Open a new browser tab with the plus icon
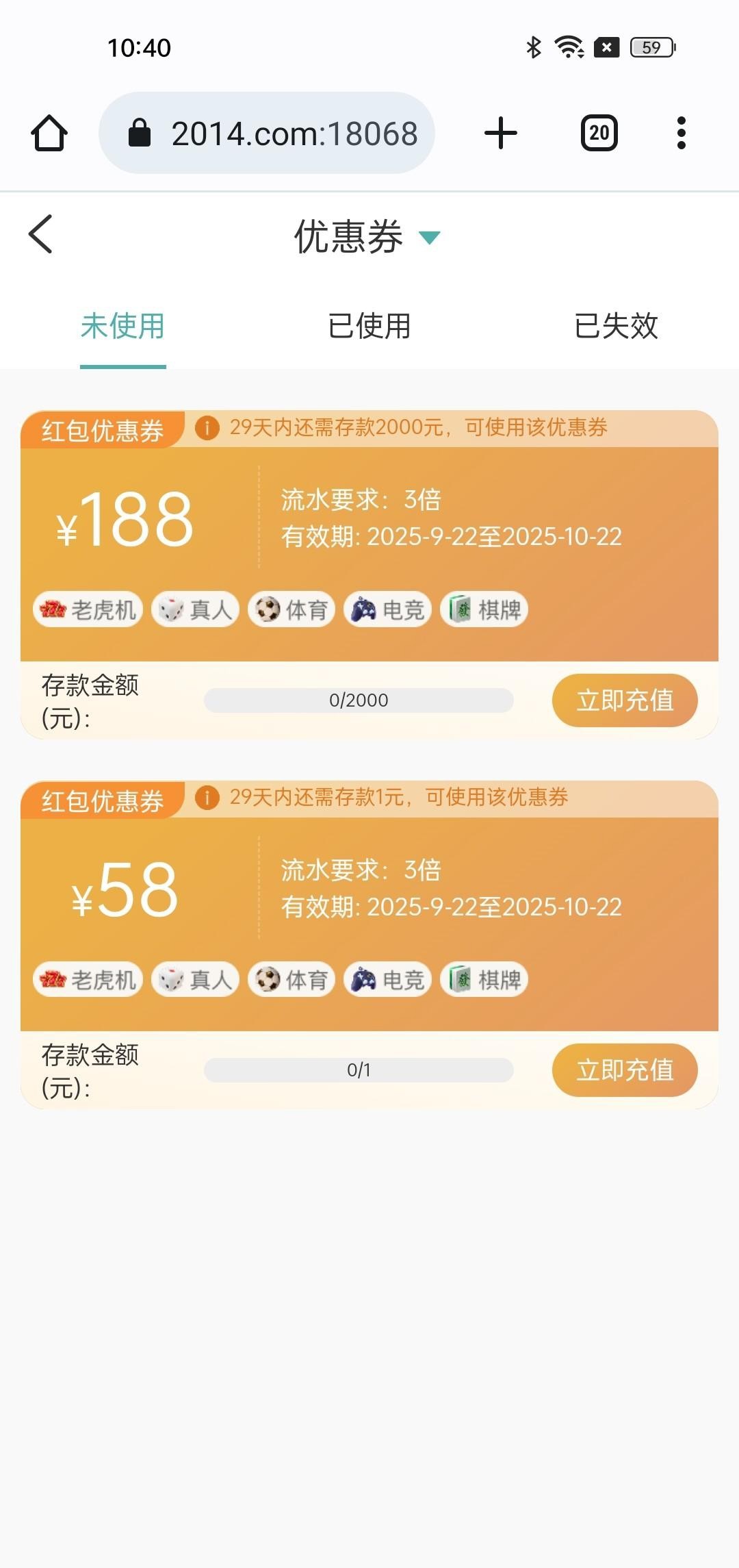The height and width of the screenshot is (1568, 739). pyautogui.click(x=500, y=131)
